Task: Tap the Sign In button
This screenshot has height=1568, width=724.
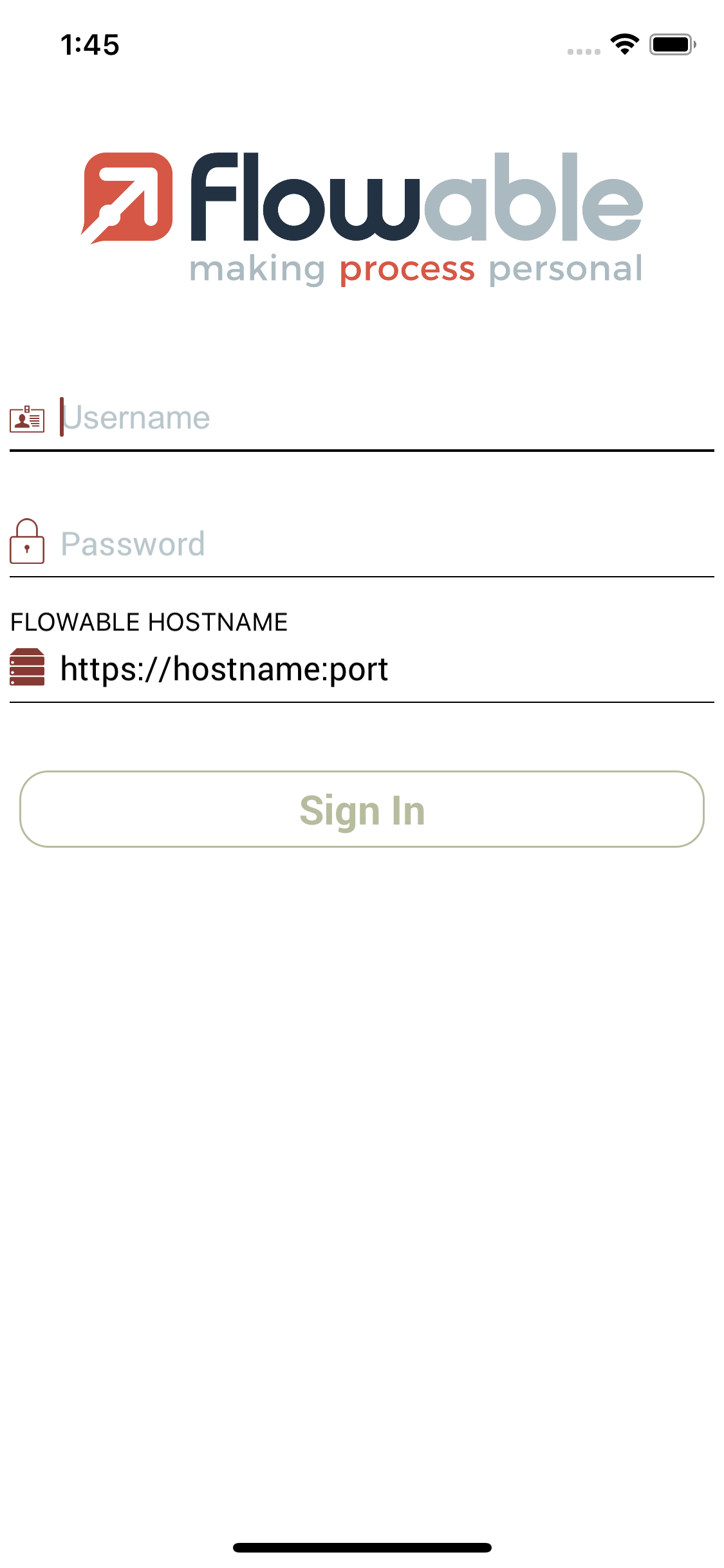Action: [x=362, y=809]
